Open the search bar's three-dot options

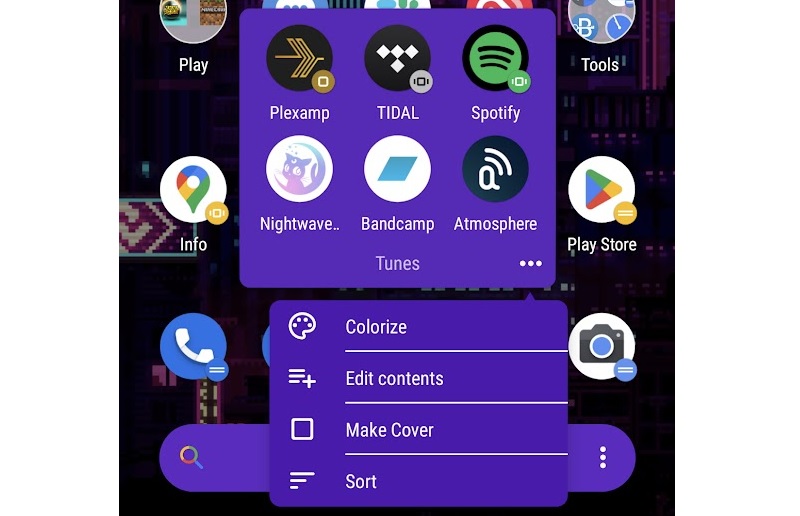[603, 458]
